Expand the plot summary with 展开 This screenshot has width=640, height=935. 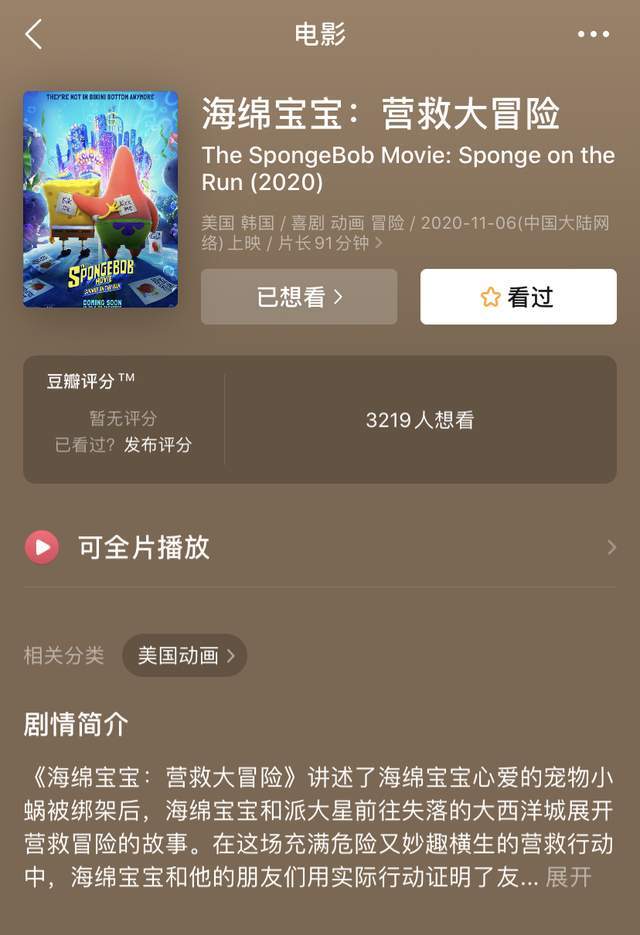[569, 878]
